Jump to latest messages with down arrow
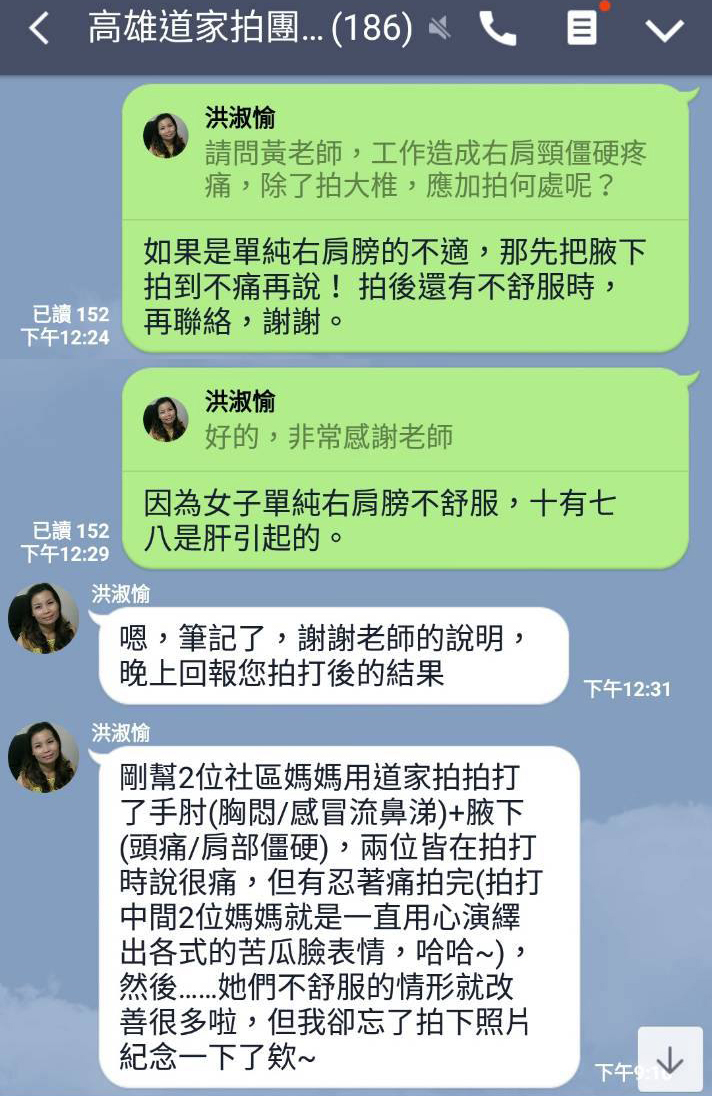 (670, 1059)
